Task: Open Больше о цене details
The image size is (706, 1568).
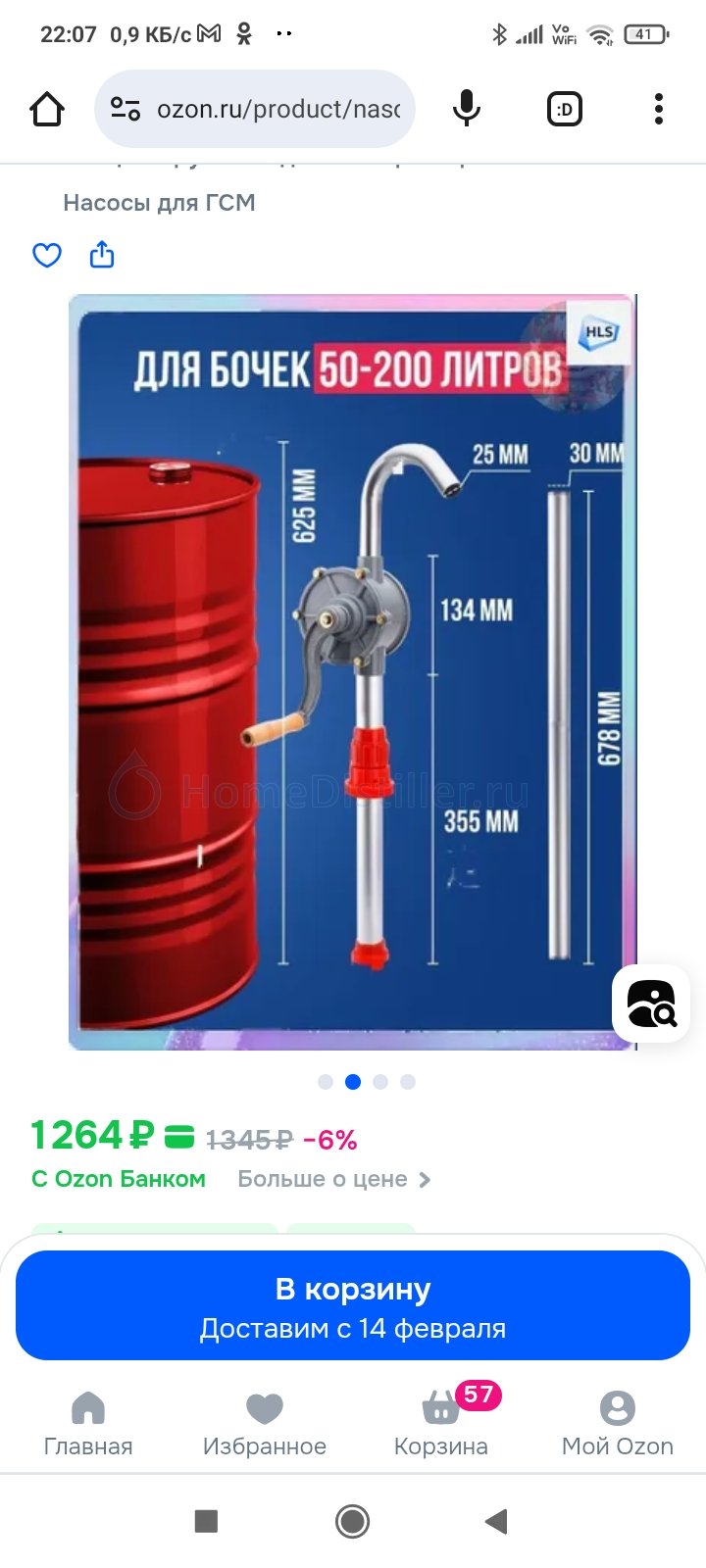Action: (x=333, y=1179)
